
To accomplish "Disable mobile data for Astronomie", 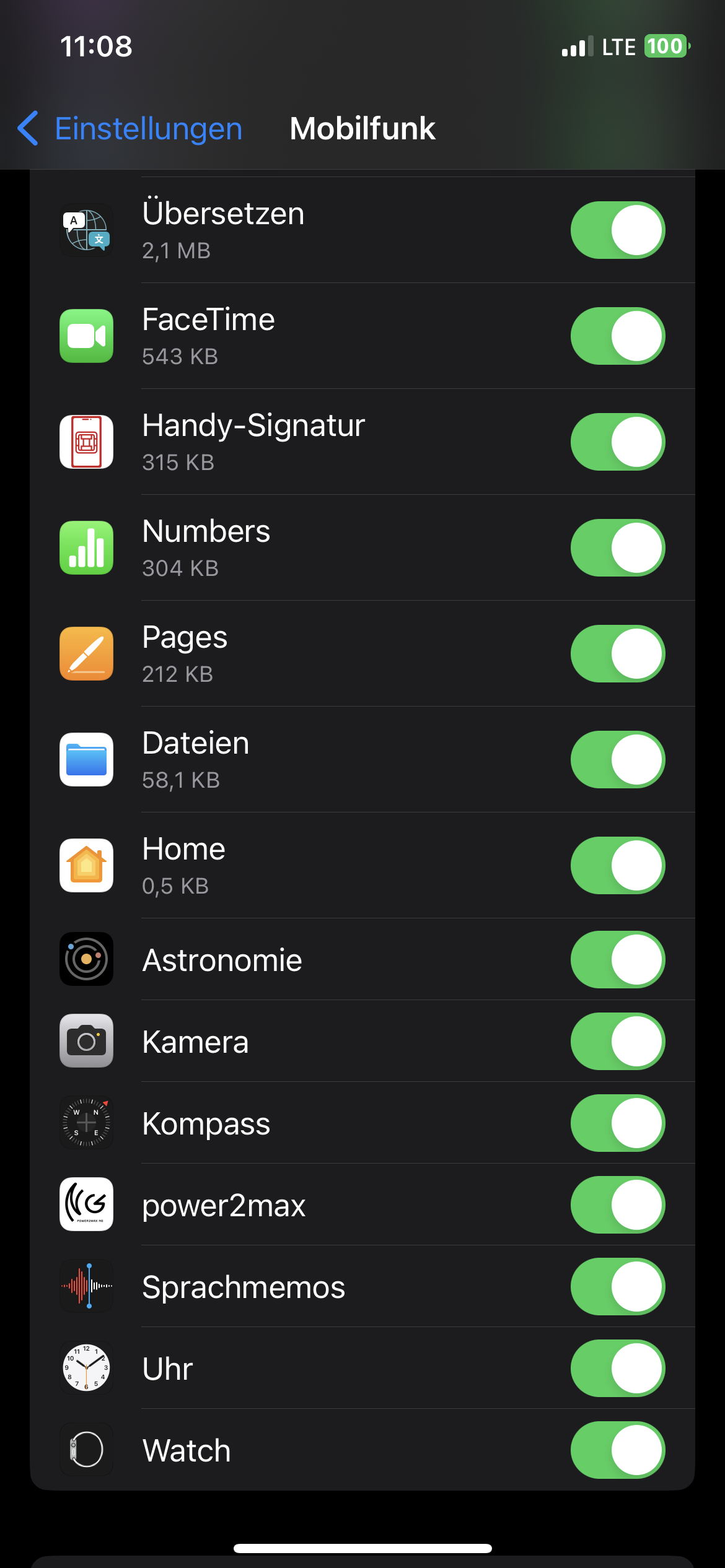I will coord(617,960).
